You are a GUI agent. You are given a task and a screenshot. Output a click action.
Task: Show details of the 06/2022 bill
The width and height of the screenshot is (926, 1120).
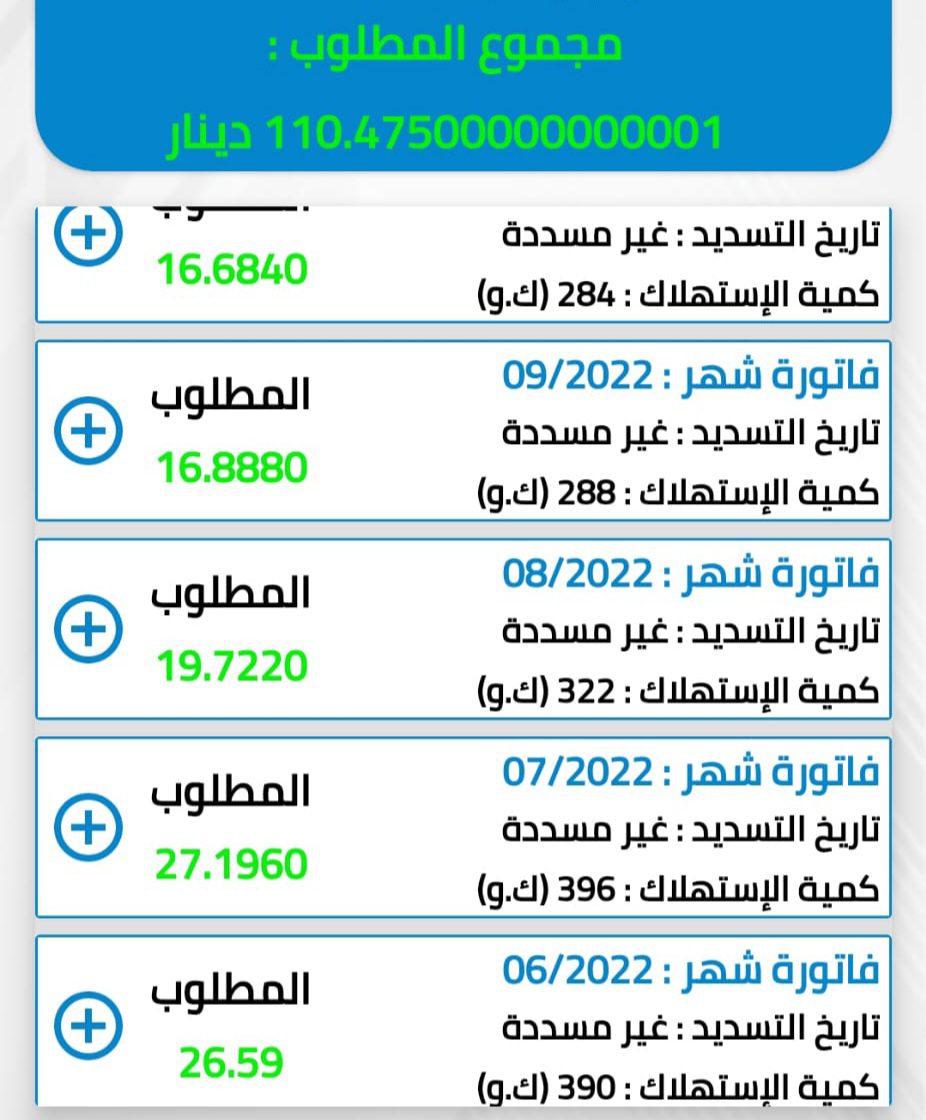88,1025
